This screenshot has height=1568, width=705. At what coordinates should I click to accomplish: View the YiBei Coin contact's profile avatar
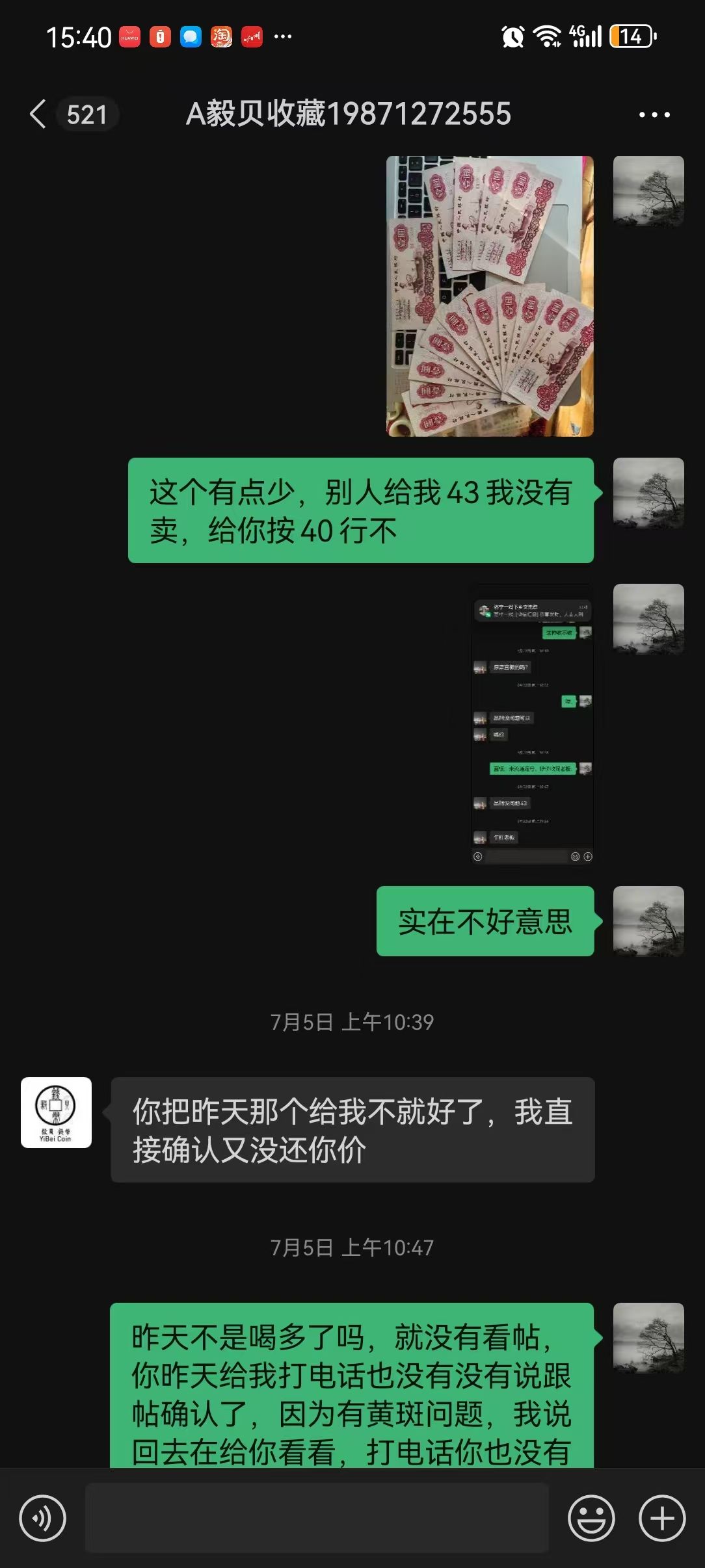pyautogui.click(x=56, y=1112)
